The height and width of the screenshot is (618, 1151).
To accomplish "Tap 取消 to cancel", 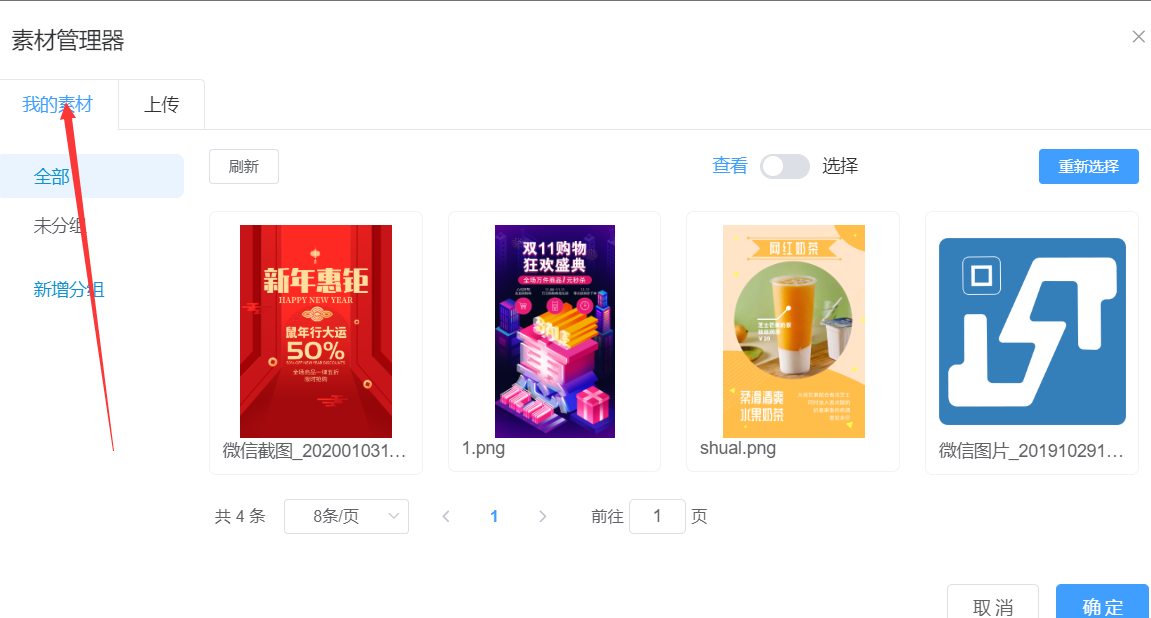I will point(992,605).
